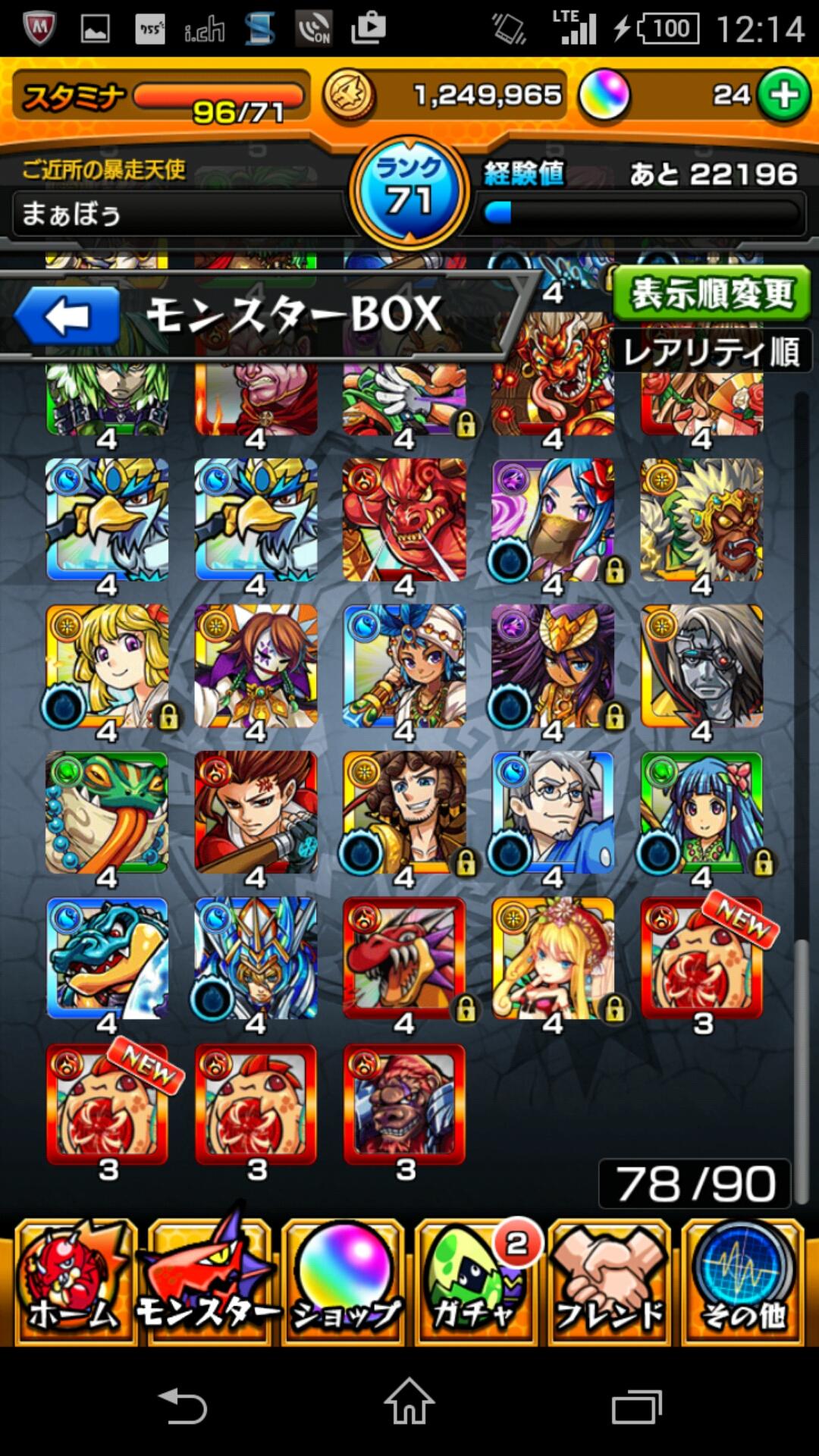Tap the Android home button
This screenshot has width=819, height=1456.
409,1401
